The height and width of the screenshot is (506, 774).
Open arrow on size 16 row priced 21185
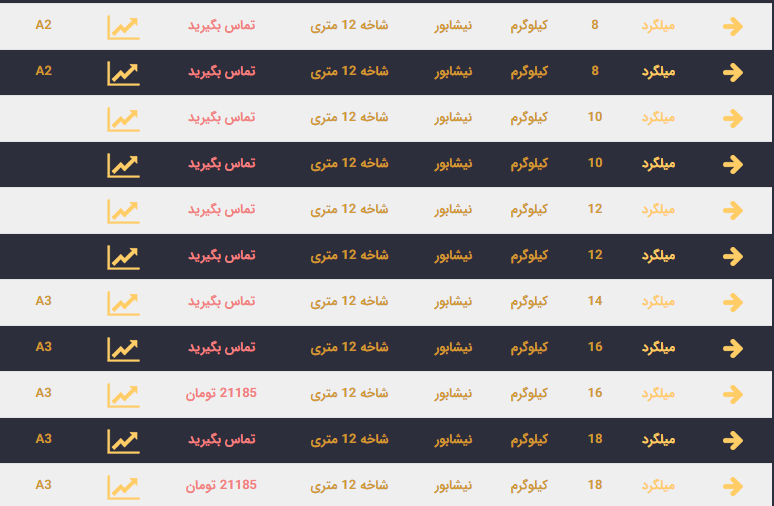(x=732, y=394)
